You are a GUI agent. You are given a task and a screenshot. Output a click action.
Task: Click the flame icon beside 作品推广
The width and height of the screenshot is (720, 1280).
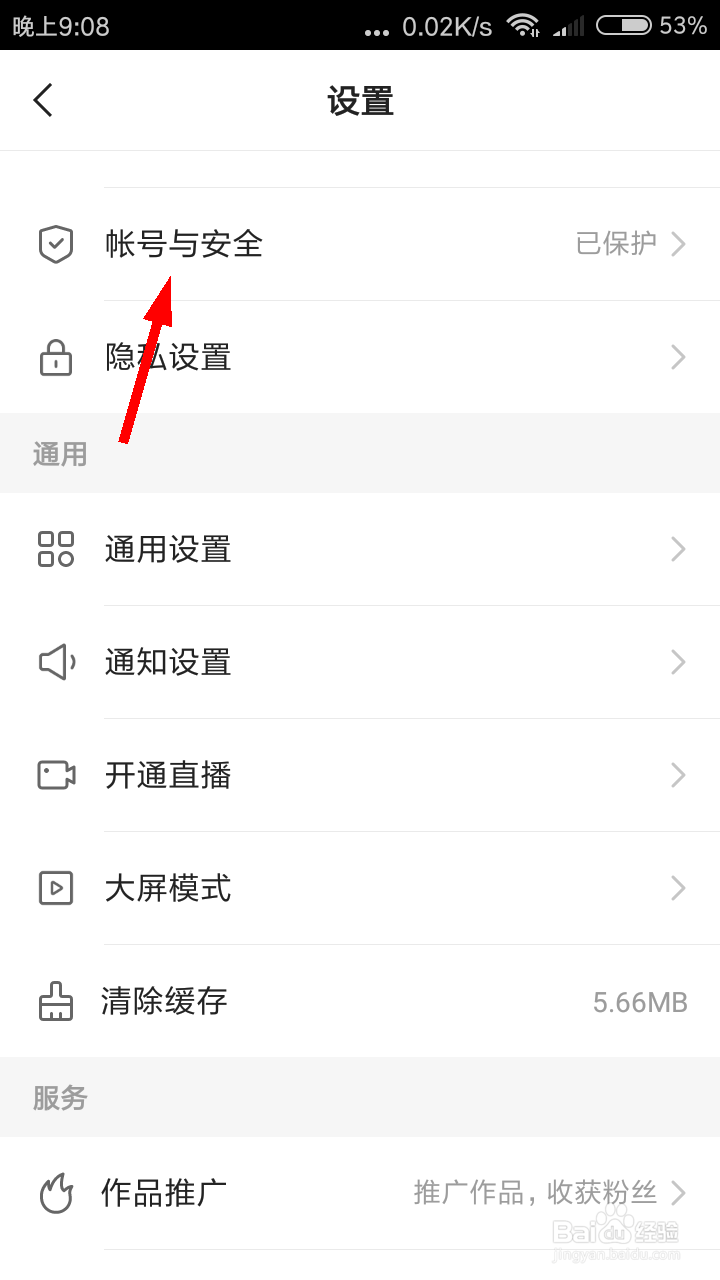coord(56,1193)
